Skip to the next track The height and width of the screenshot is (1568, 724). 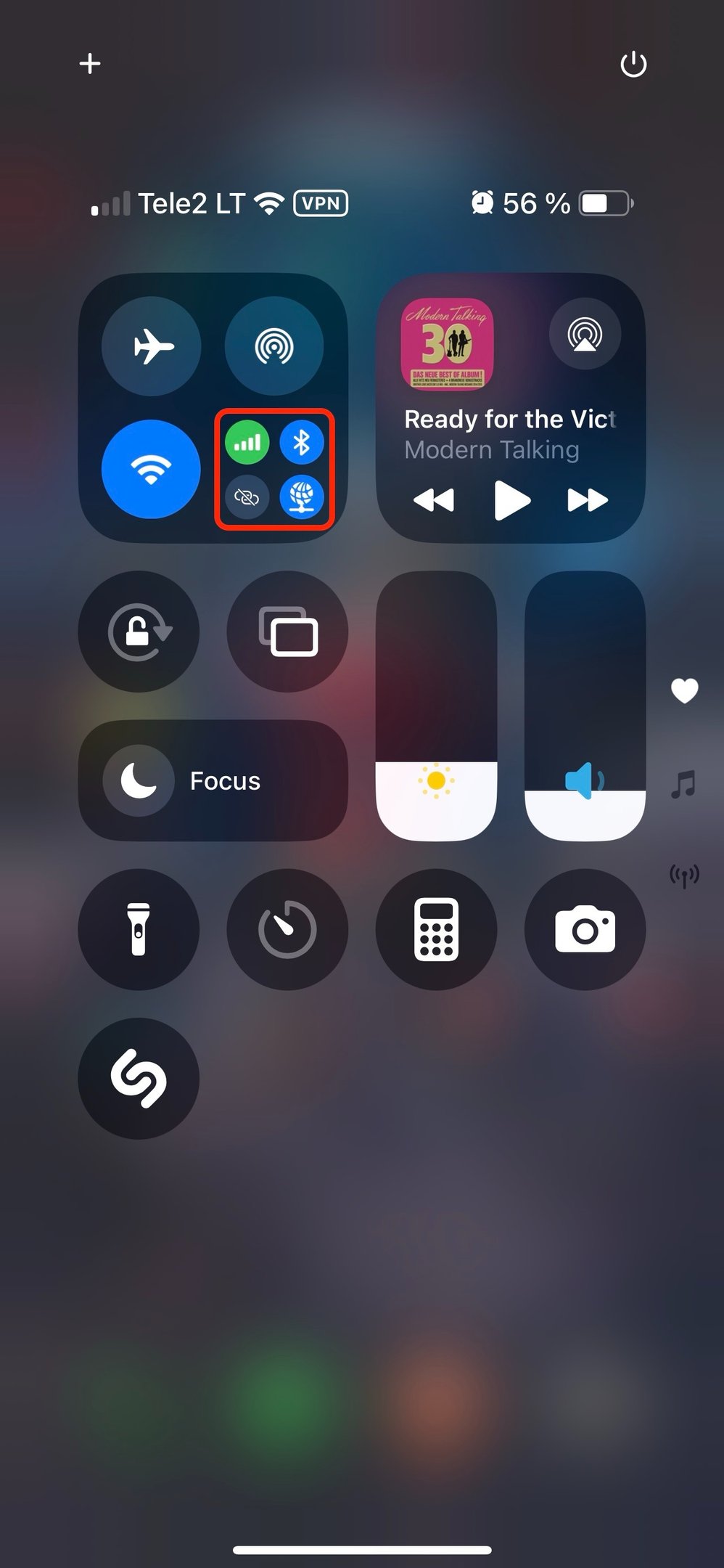coord(587,500)
